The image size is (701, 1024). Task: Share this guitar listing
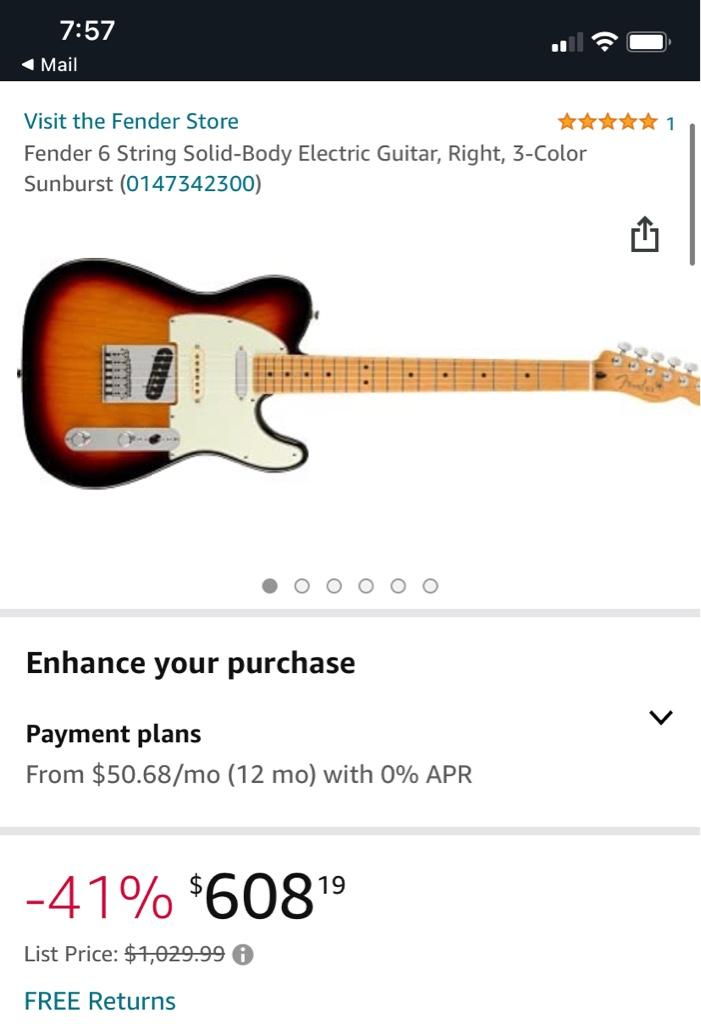pyautogui.click(x=645, y=235)
